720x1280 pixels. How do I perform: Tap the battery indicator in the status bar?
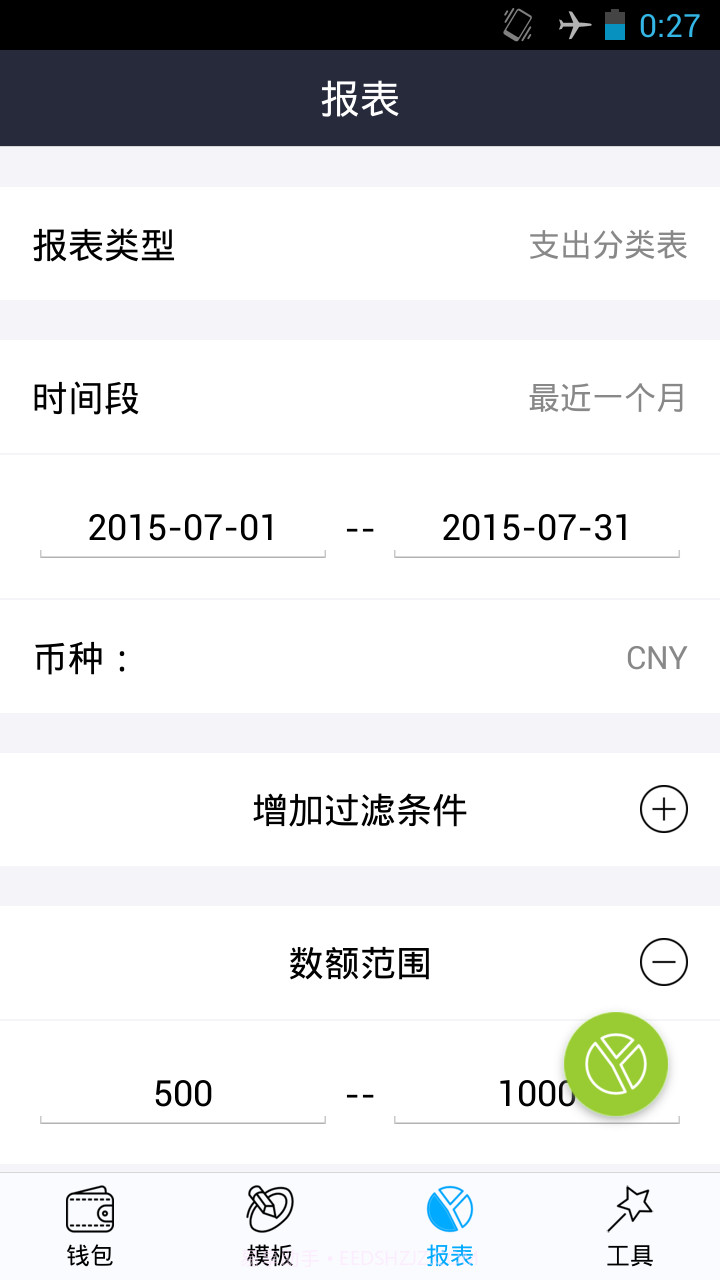[614, 24]
